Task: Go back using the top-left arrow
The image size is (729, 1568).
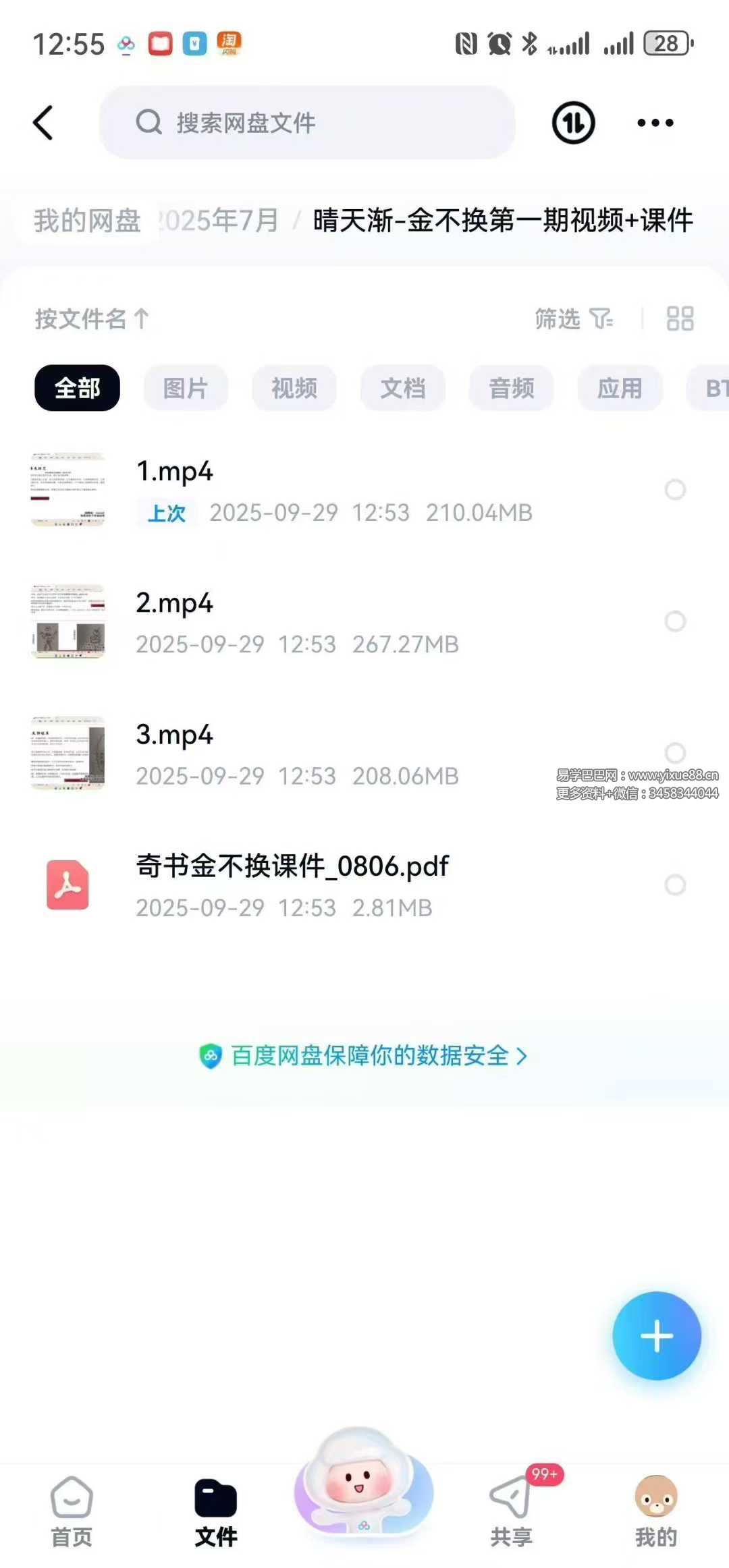Action: coord(43,123)
